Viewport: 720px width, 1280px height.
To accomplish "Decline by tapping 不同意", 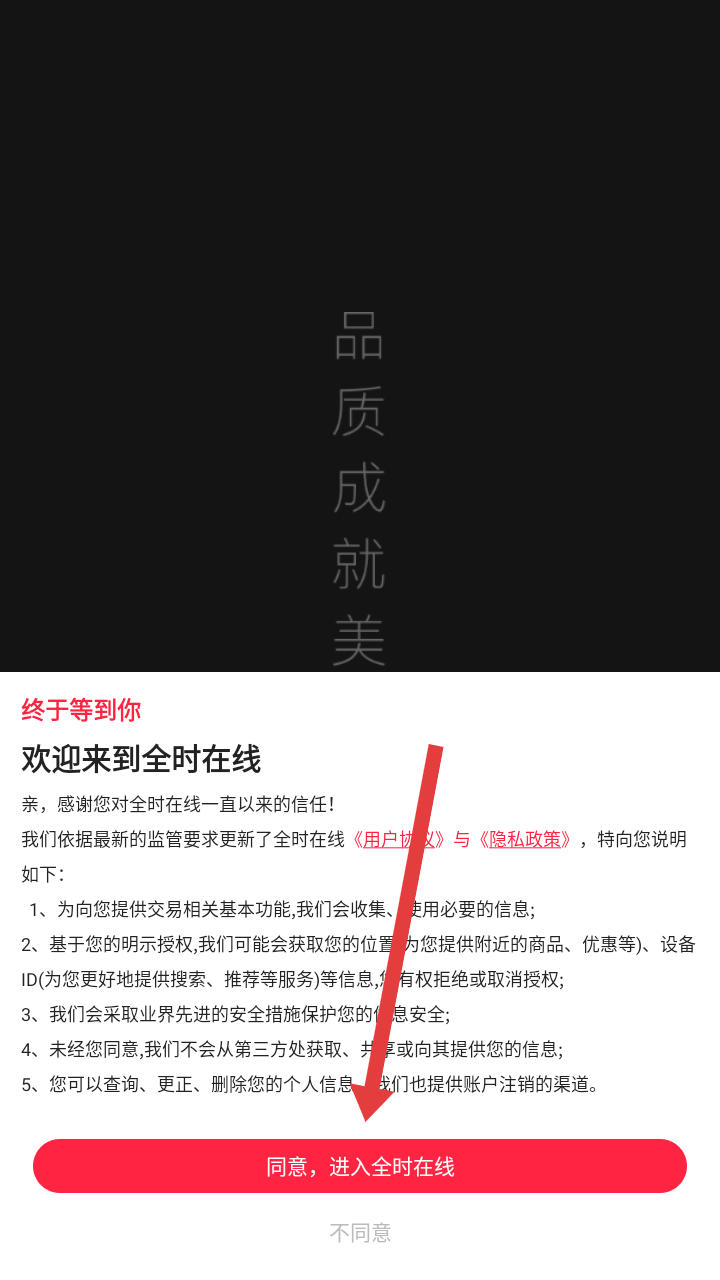I will click(360, 1233).
